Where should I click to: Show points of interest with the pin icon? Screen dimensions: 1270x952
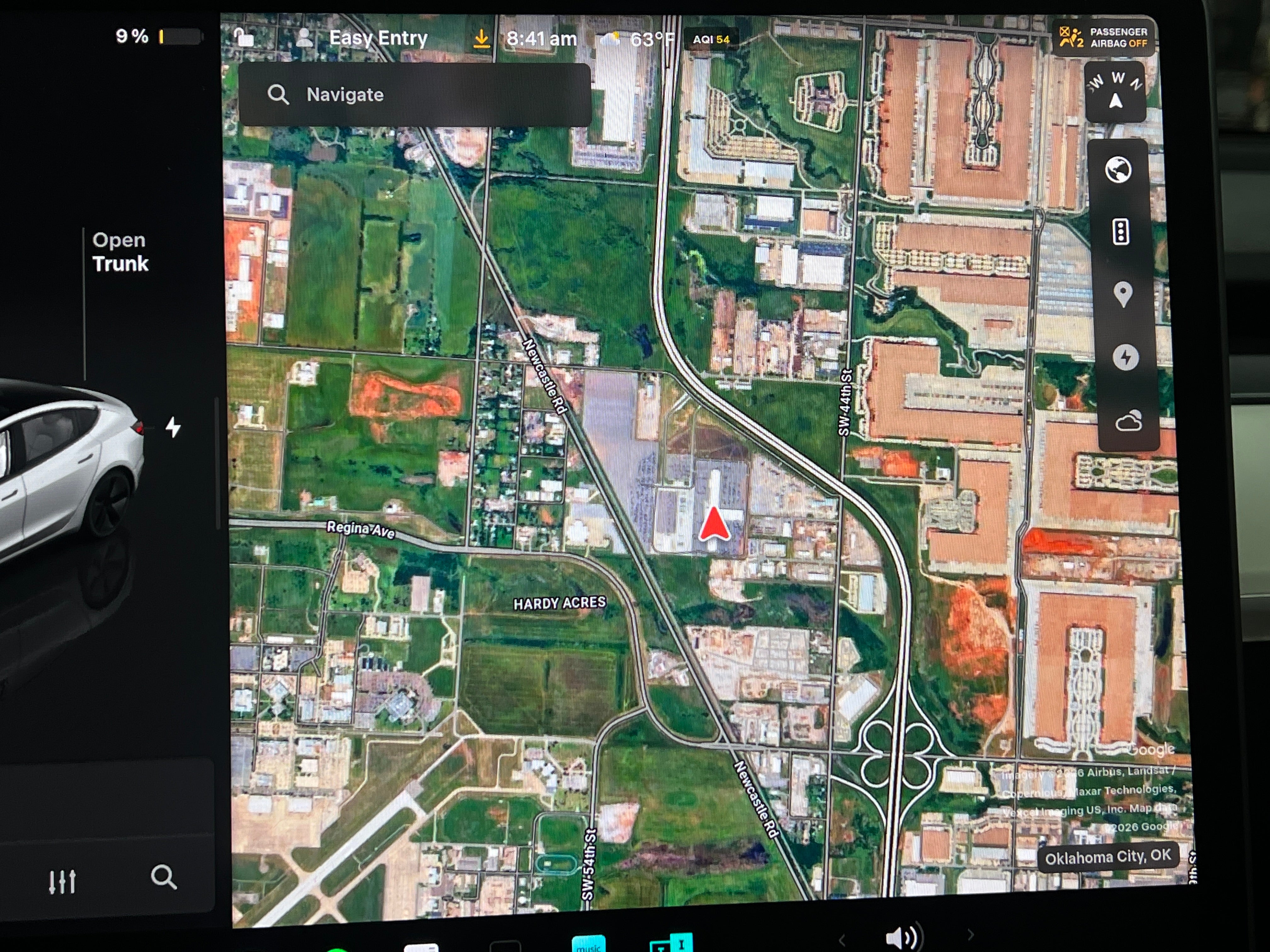[x=1123, y=294]
